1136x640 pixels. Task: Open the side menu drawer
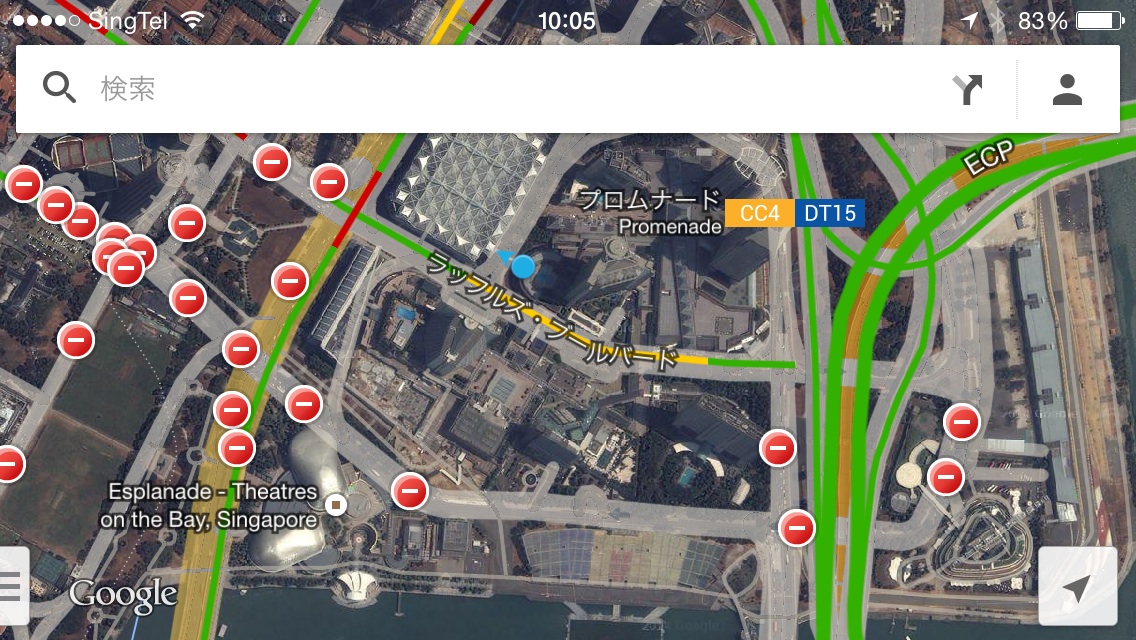(12, 587)
